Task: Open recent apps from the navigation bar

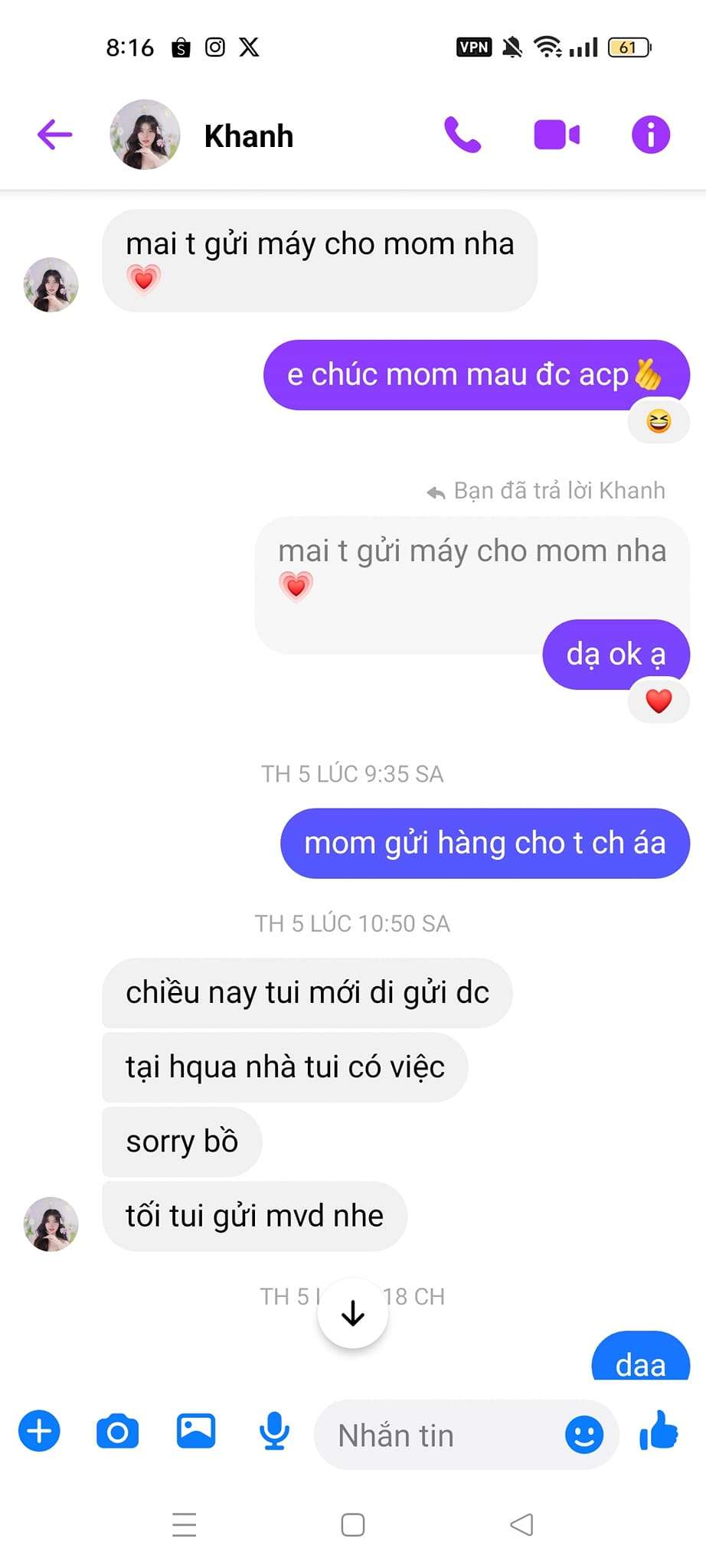Action: pyautogui.click(x=185, y=1524)
